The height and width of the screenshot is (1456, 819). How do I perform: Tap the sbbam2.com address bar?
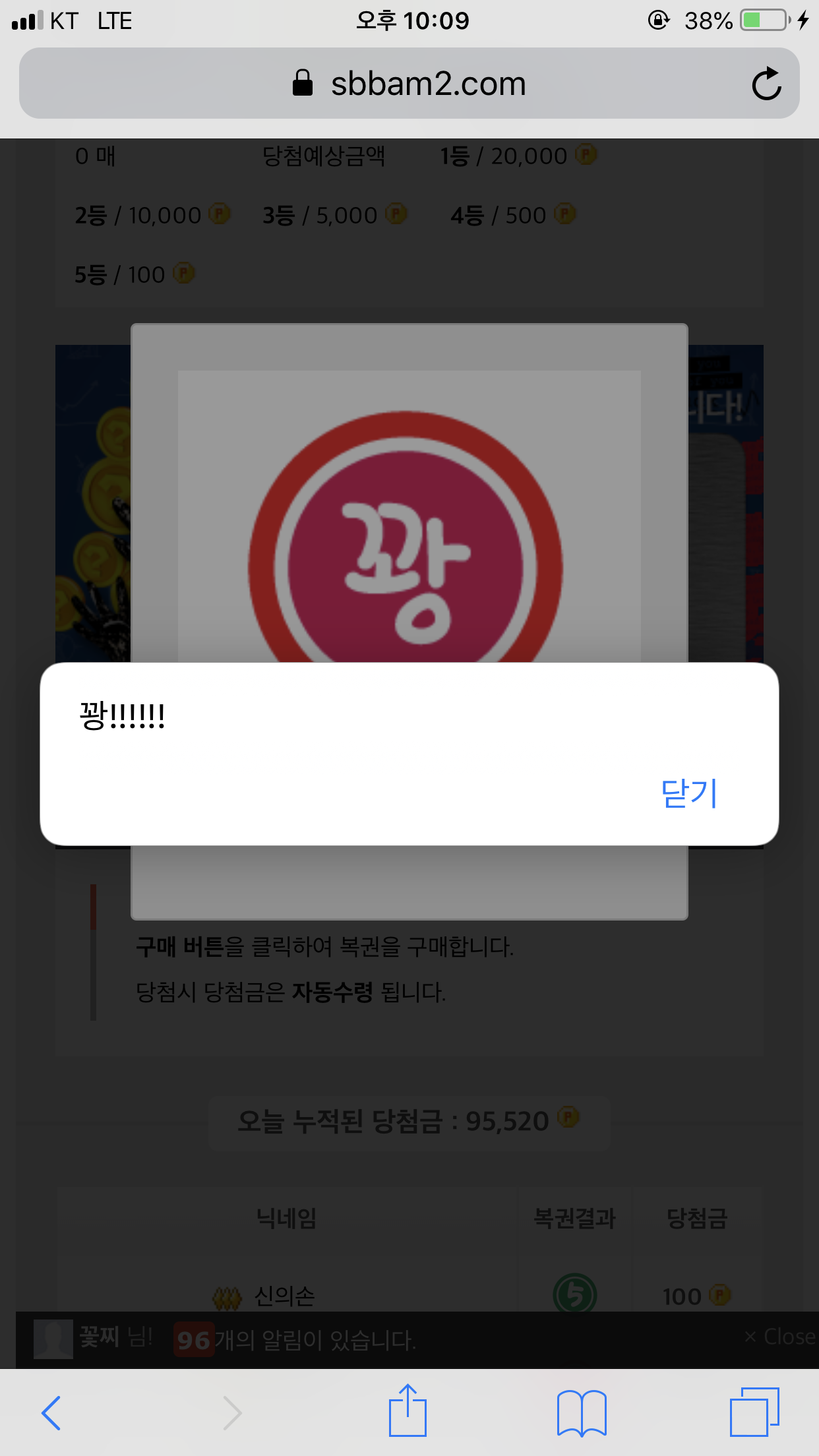click(x=409, y=84)
